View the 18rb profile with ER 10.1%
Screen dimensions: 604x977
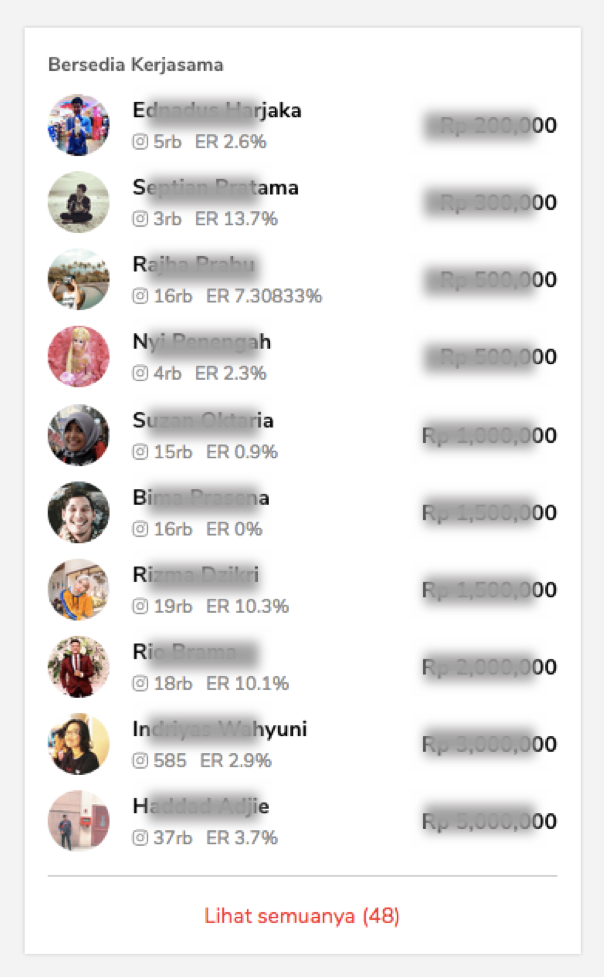[x=302, y=667]
